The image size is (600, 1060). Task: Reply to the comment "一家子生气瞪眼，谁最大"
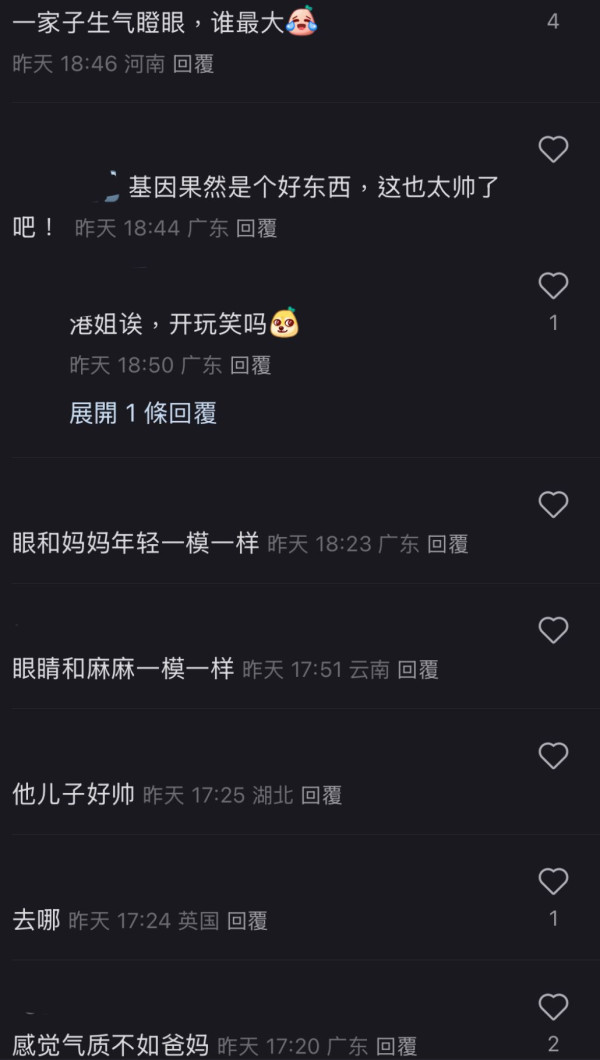point(193,65)
